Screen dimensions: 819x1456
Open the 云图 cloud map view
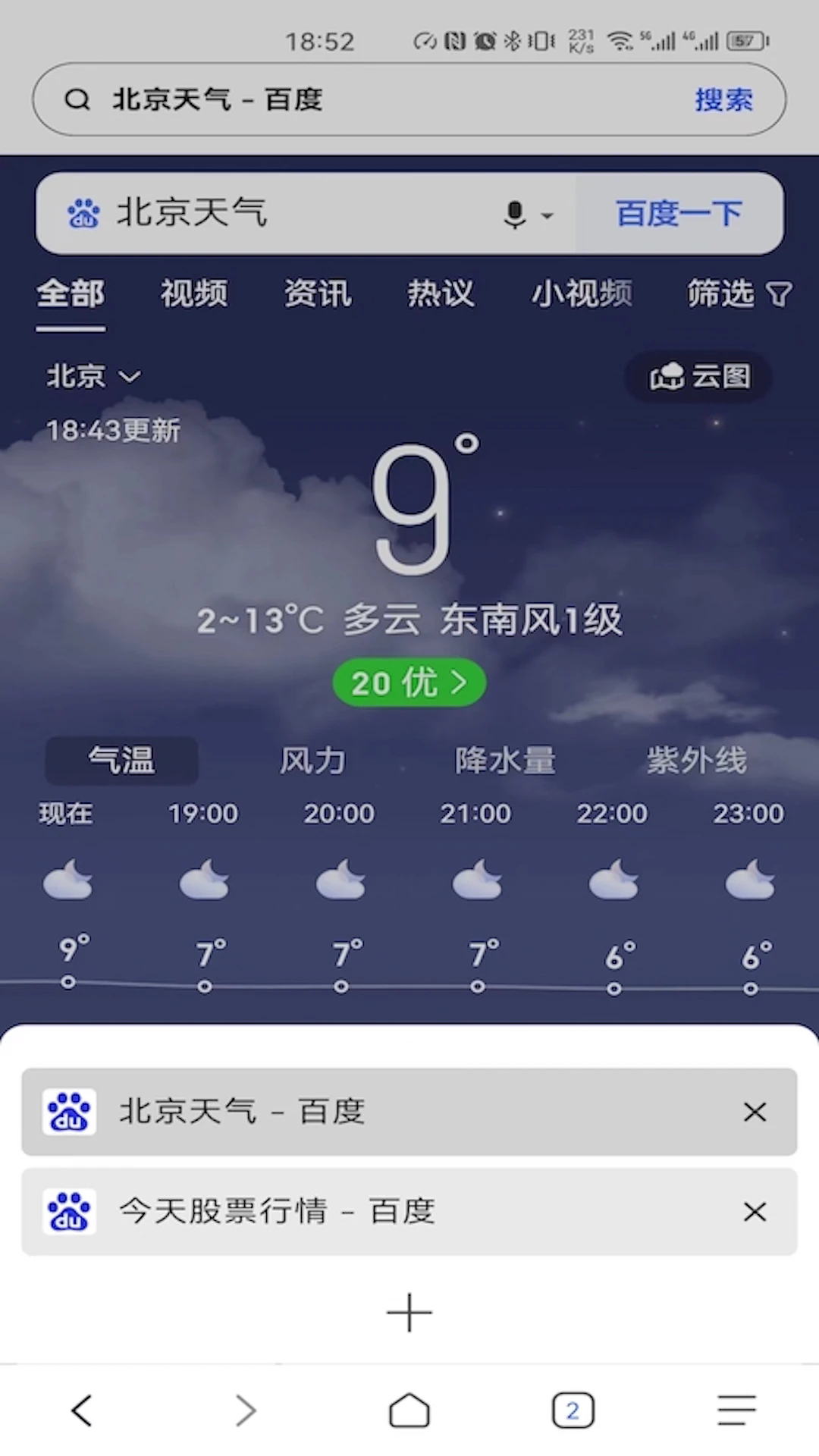(697, 377)
